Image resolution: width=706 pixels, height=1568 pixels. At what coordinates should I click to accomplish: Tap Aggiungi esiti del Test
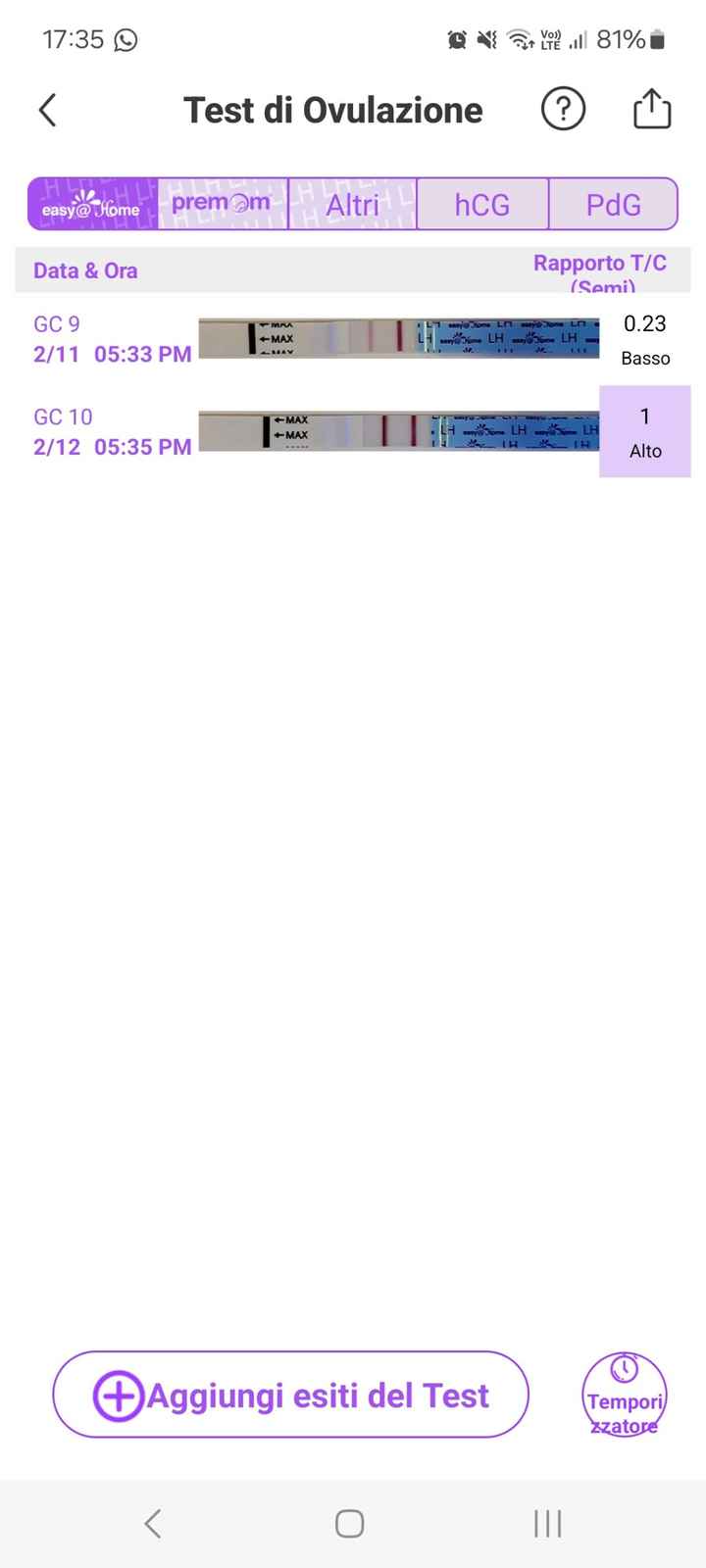coord(290,1395)
